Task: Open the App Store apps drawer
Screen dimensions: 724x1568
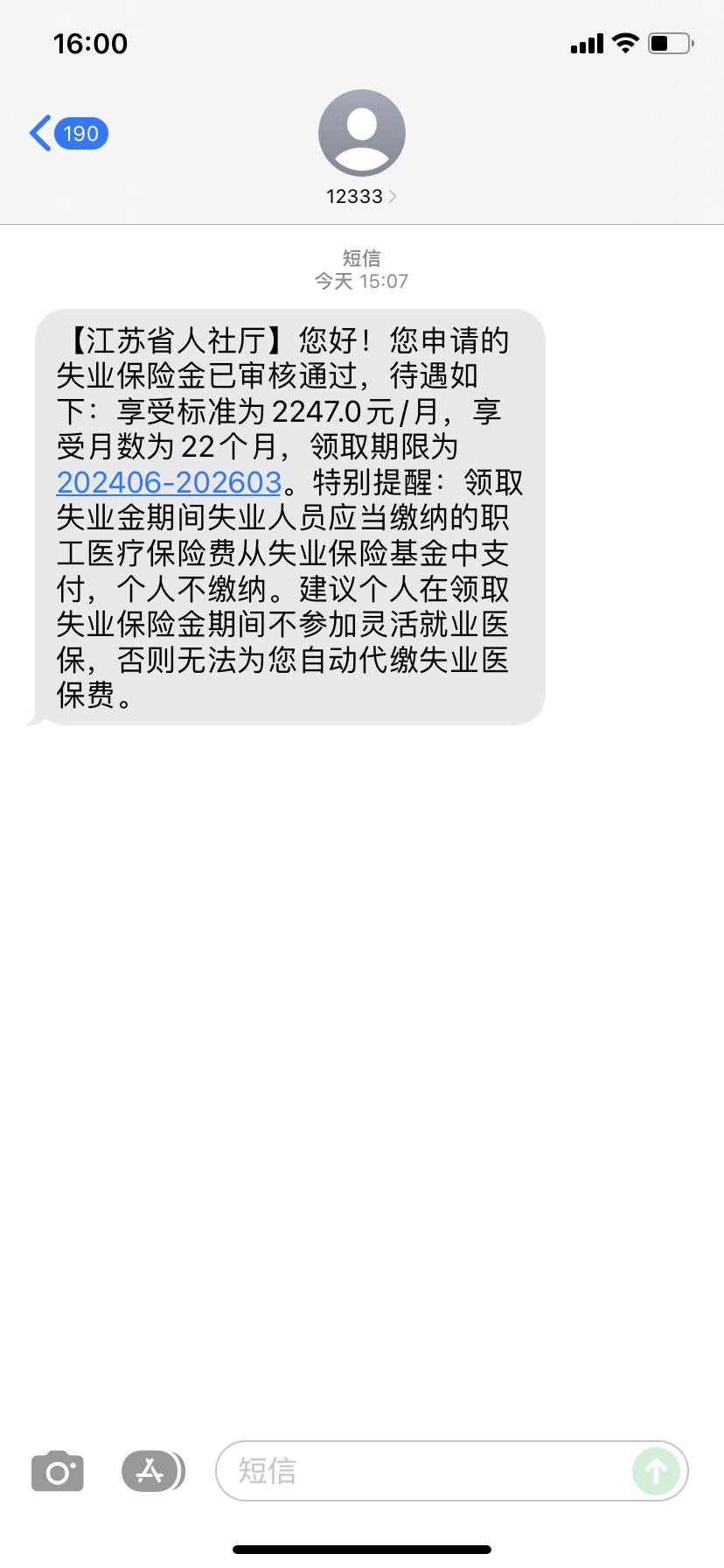Action: pos(152,1471)
